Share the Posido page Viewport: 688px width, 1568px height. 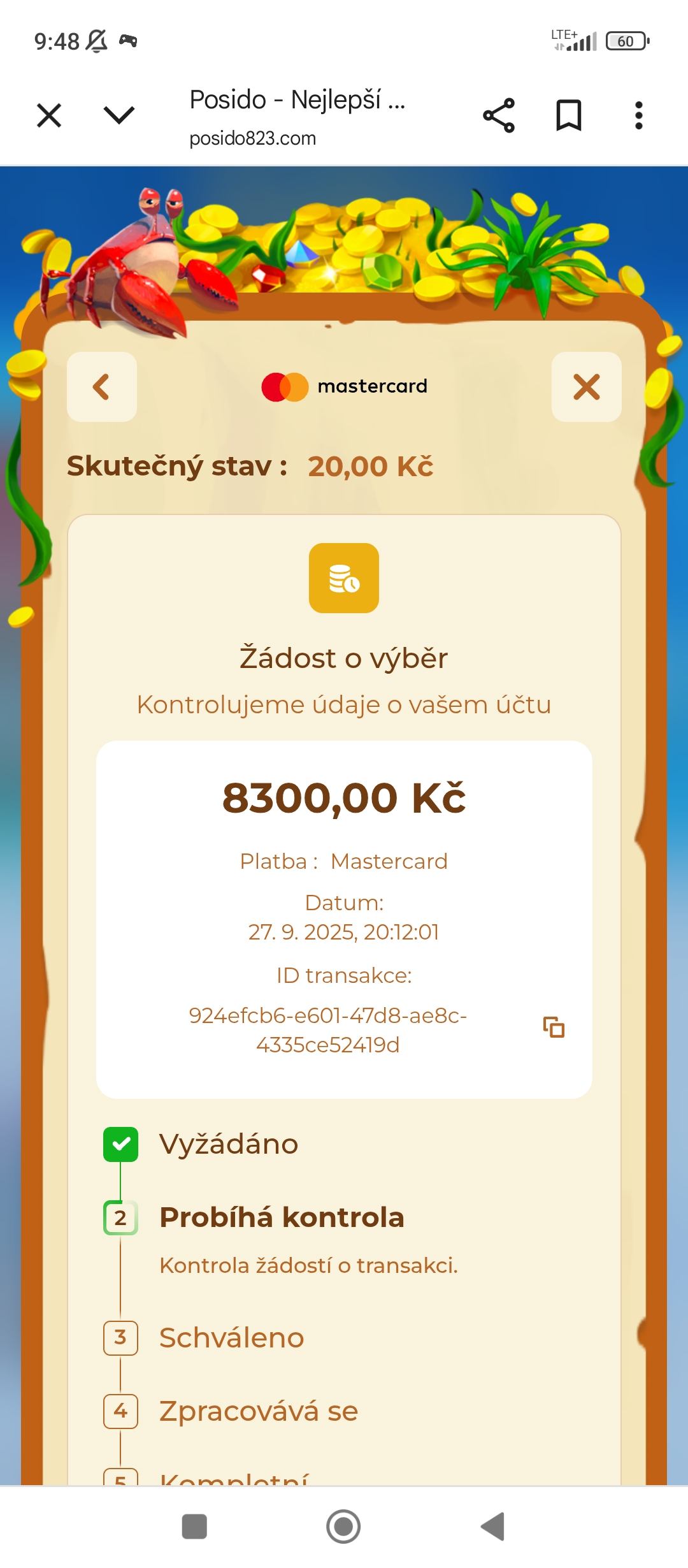(499, 115)
